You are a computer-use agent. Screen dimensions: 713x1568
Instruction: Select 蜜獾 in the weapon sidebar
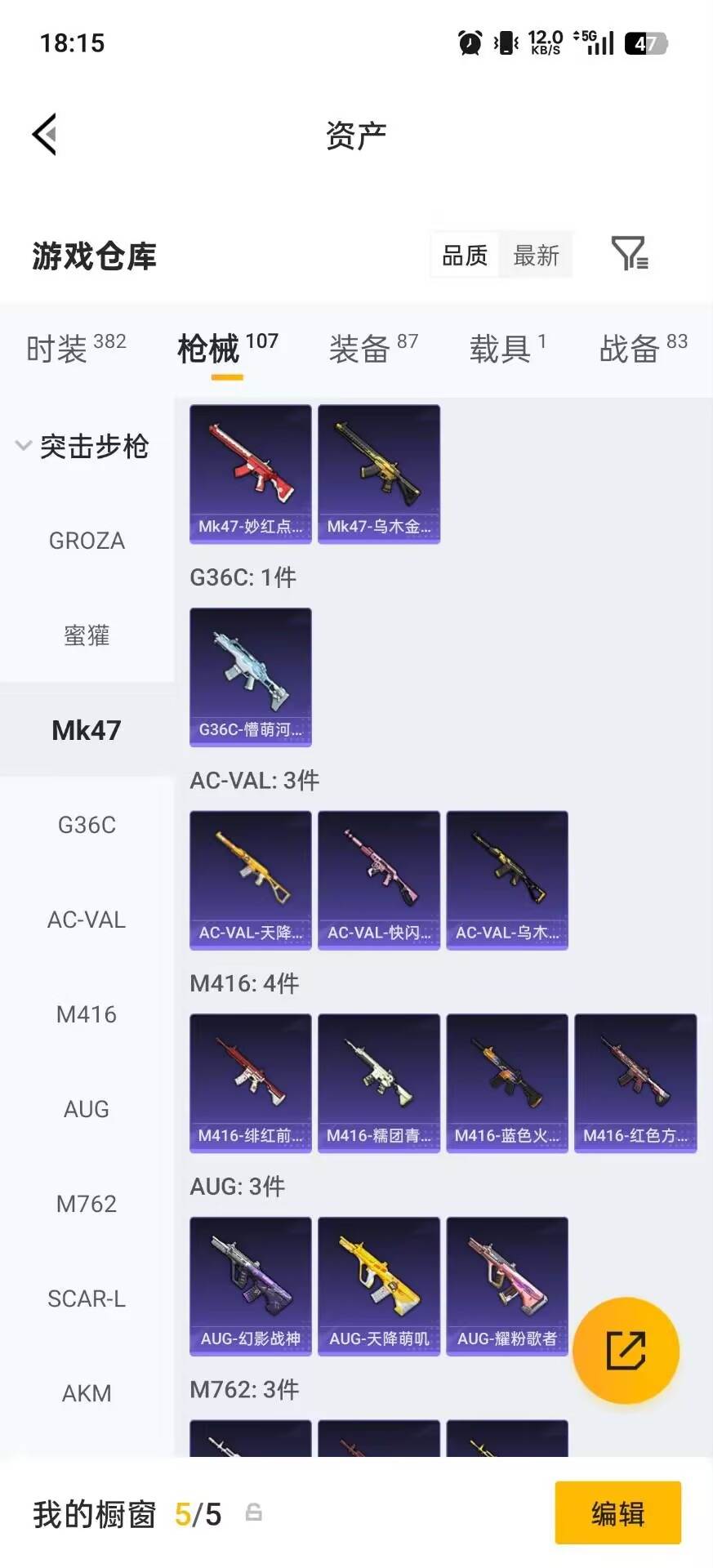[x=87, y=635]
